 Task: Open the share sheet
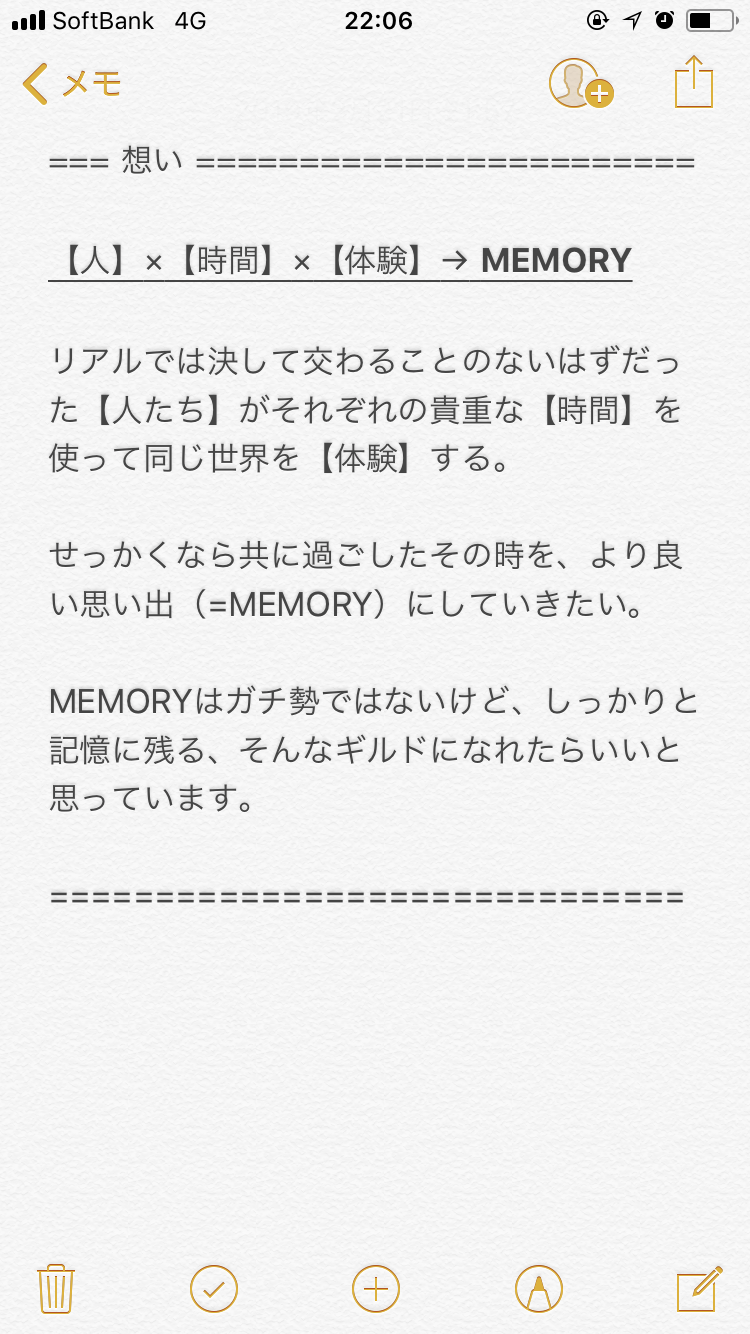(x=694, y=82)
